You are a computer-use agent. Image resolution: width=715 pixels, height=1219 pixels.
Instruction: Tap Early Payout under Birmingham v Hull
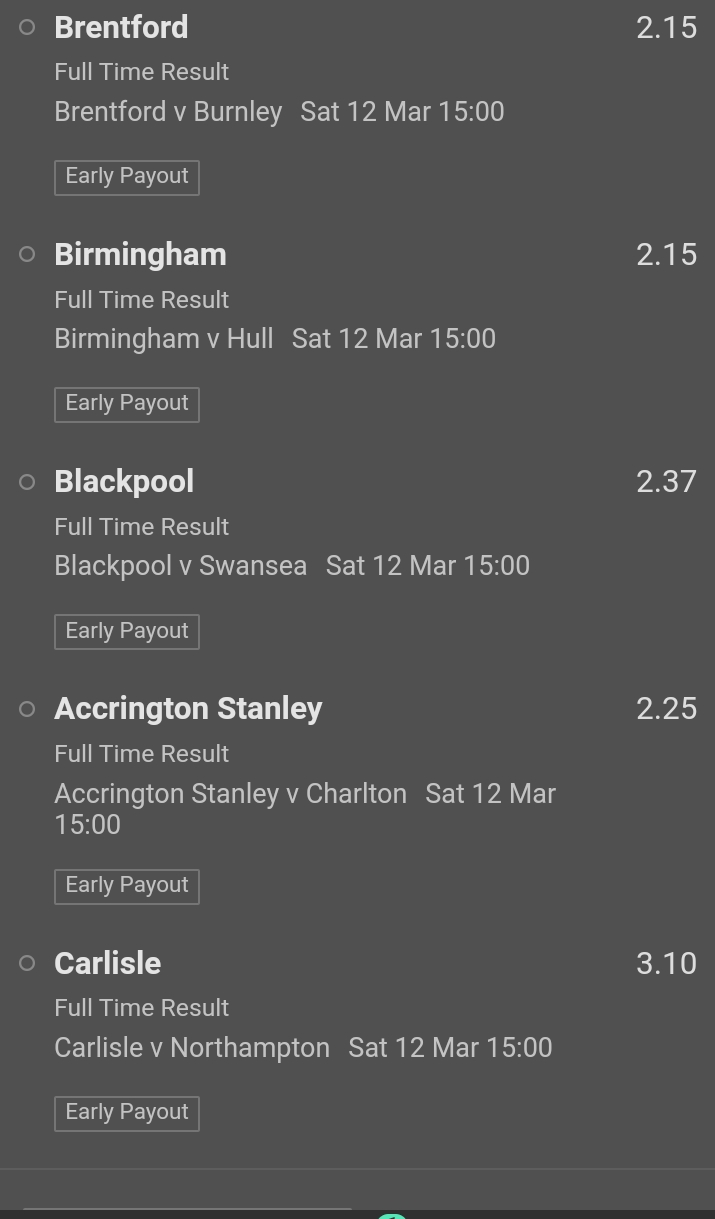coord(127,404)
